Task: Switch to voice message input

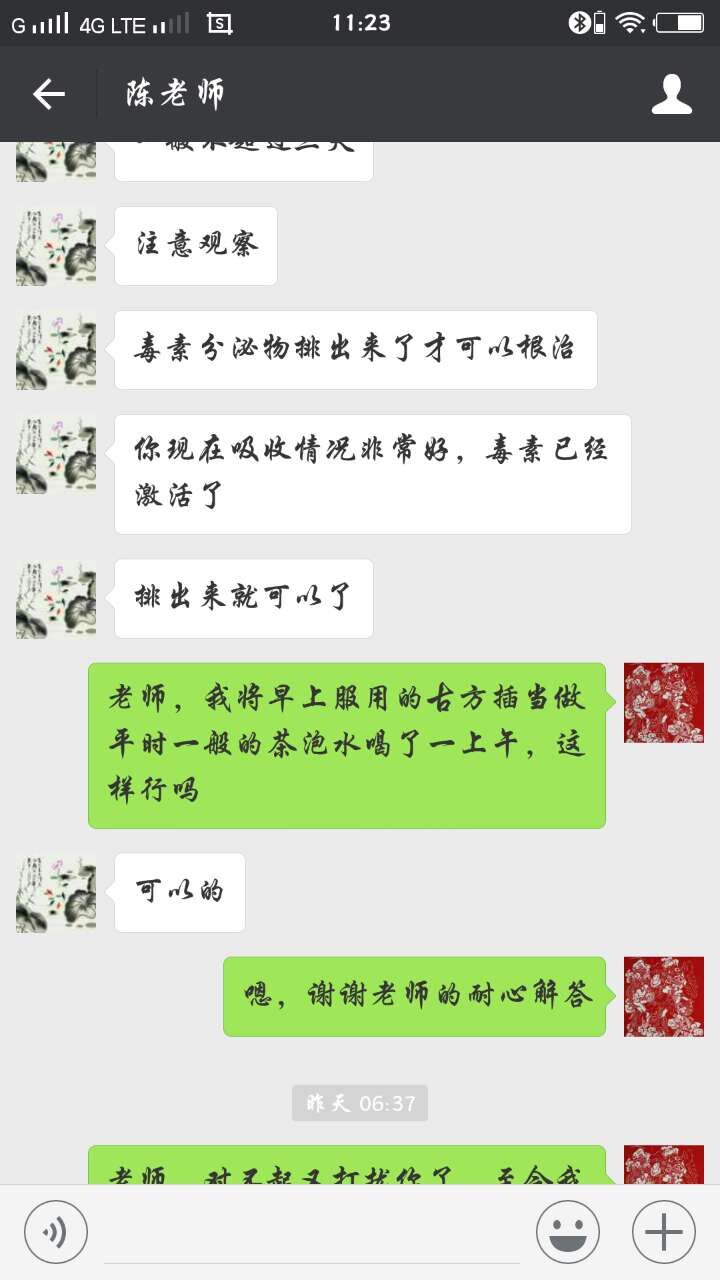Action: tap(56, 1231)
